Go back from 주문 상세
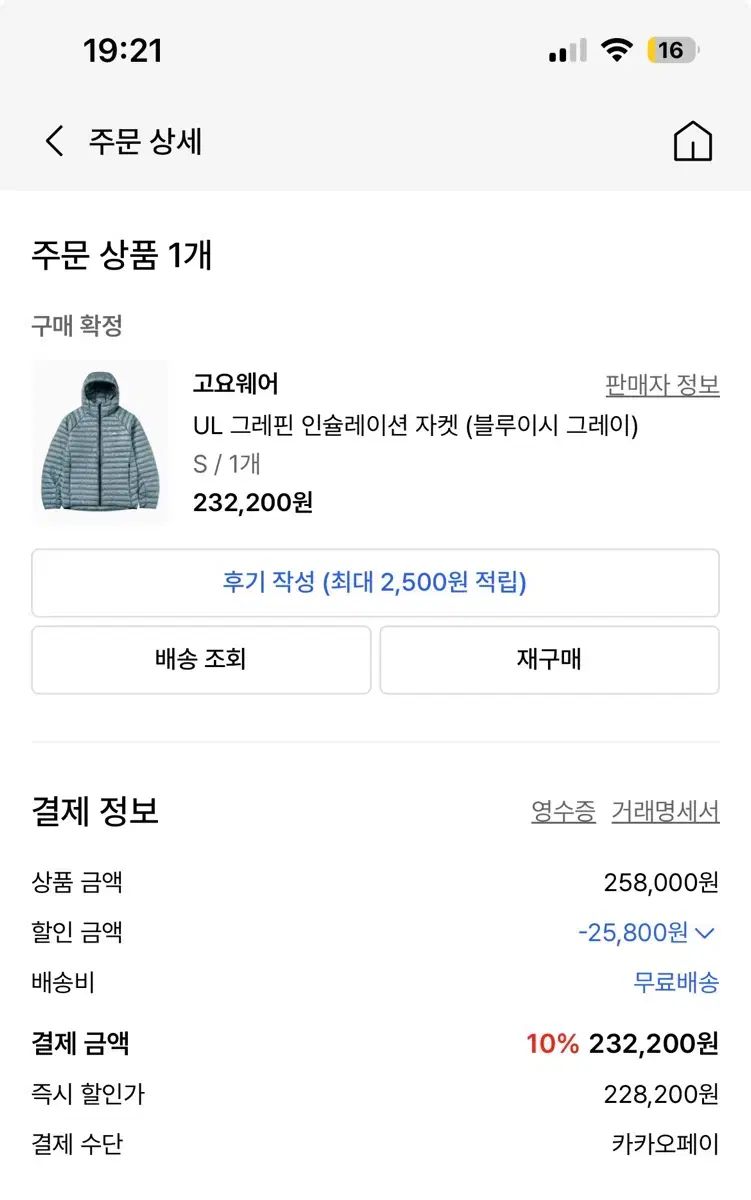 pyautogui.click(x=55, y=141)
